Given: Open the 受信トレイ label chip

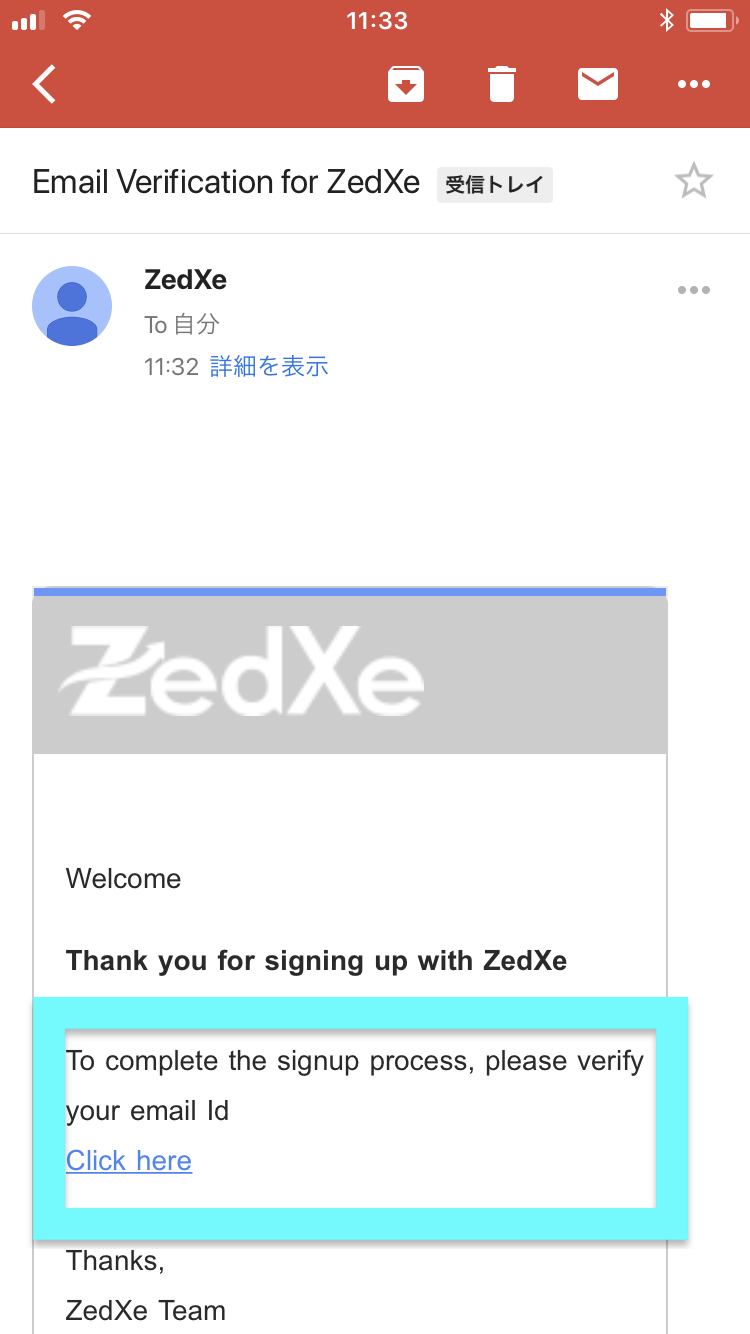Looking at the screenshot, I should 494,185.
